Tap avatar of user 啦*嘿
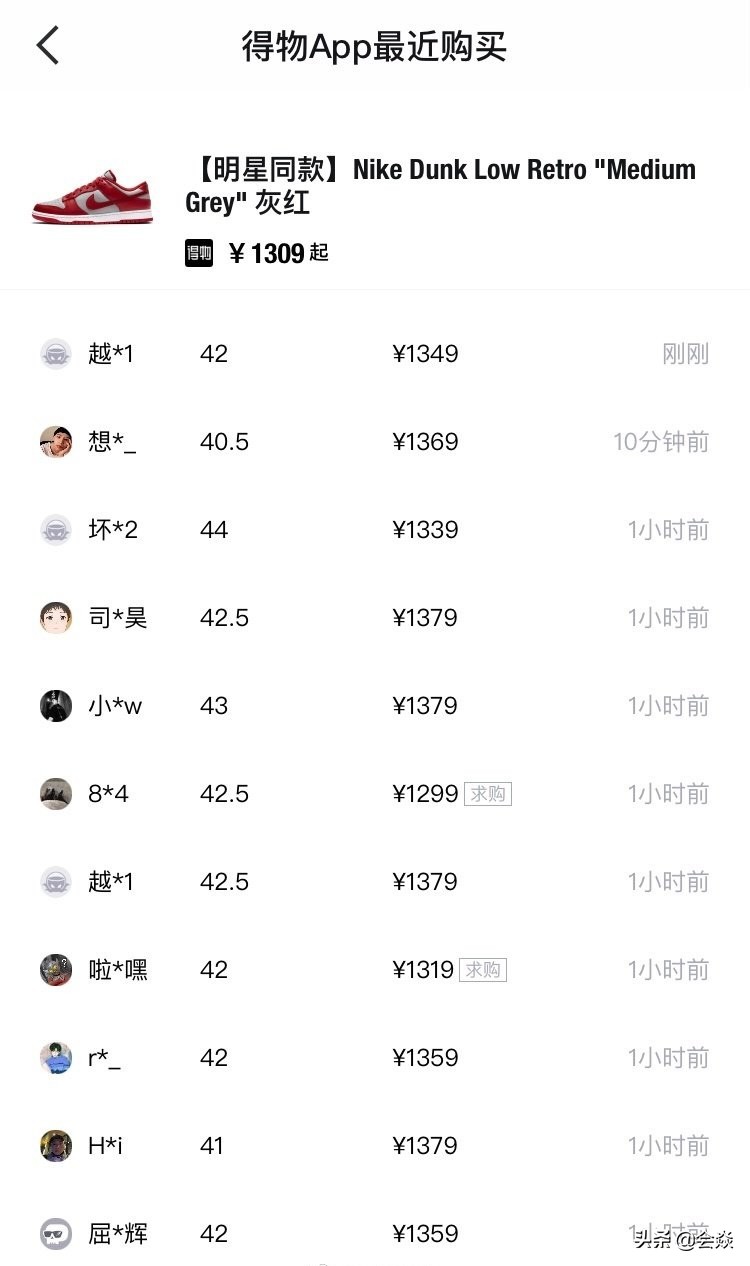Screen dimensions: 750x1266 point(56,969)
